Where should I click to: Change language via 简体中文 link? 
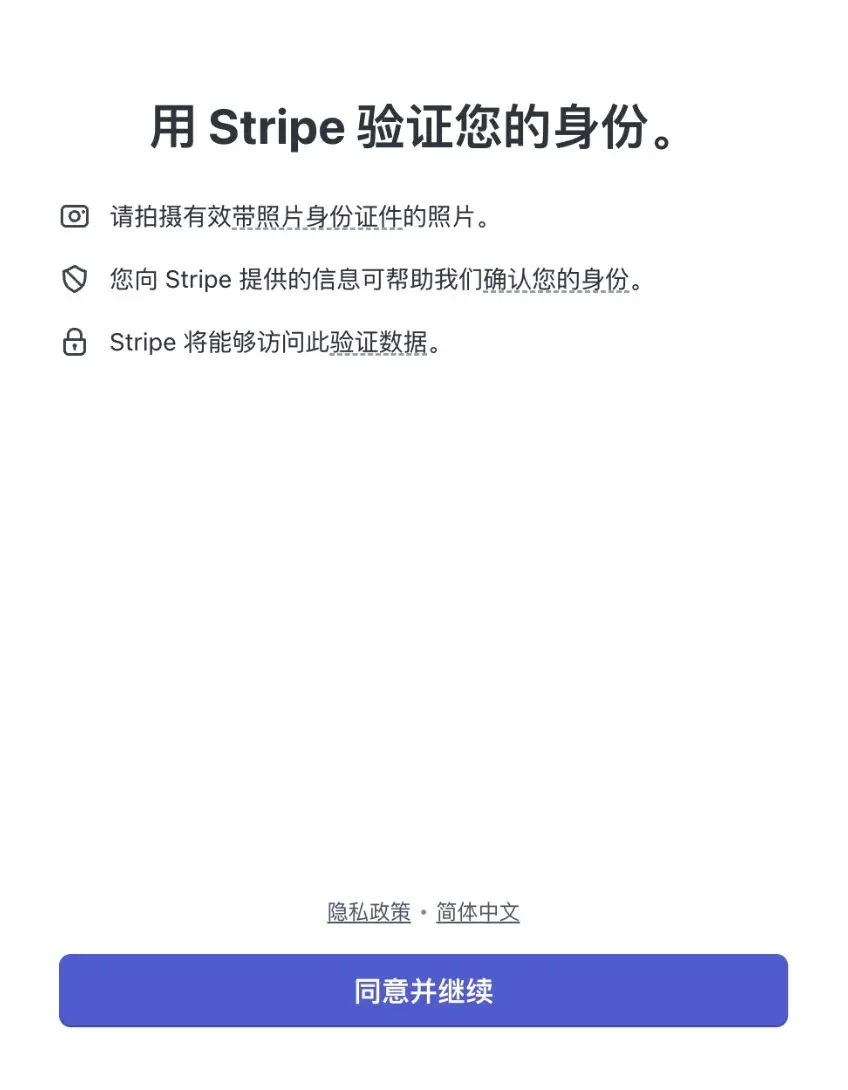coord(478,912)
